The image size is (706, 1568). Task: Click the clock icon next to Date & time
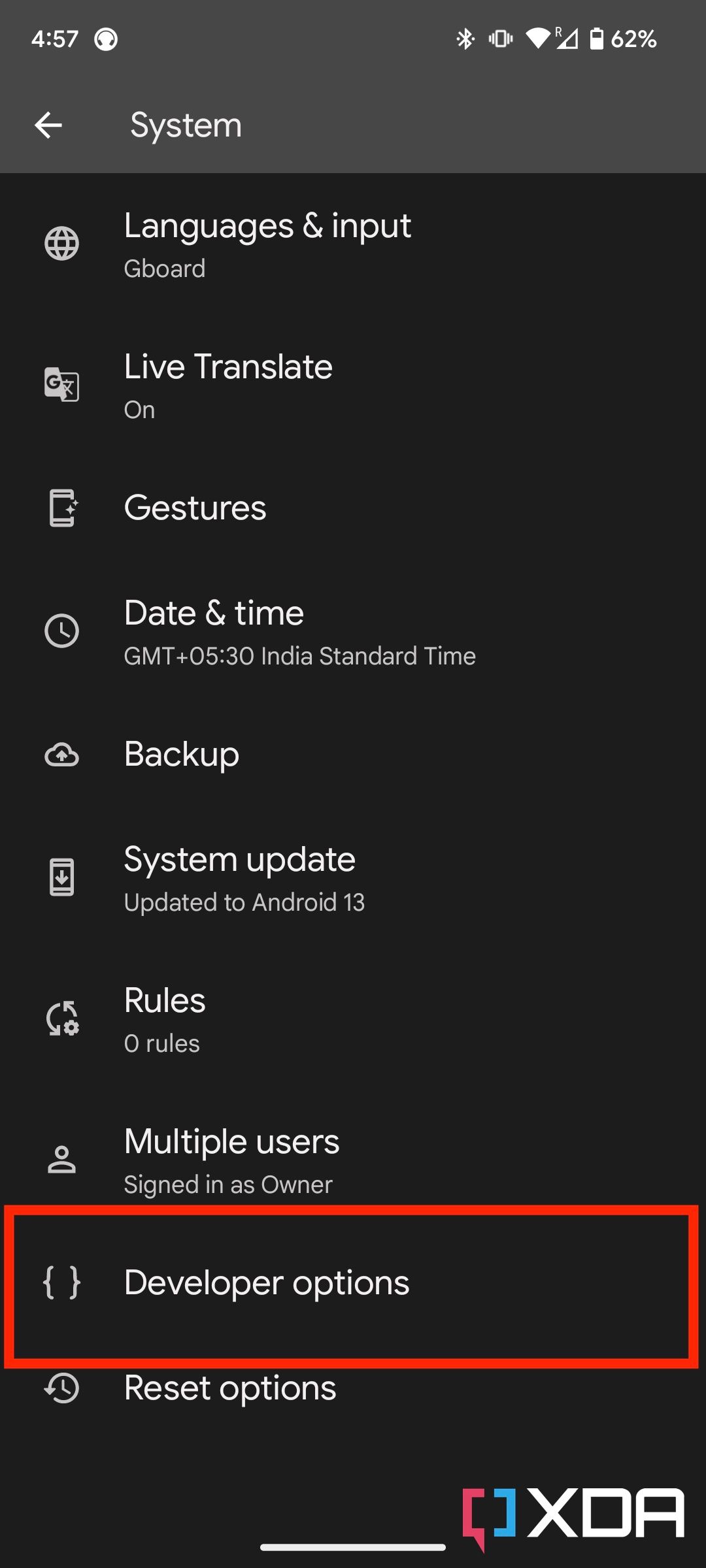click(x=62, y=631)
